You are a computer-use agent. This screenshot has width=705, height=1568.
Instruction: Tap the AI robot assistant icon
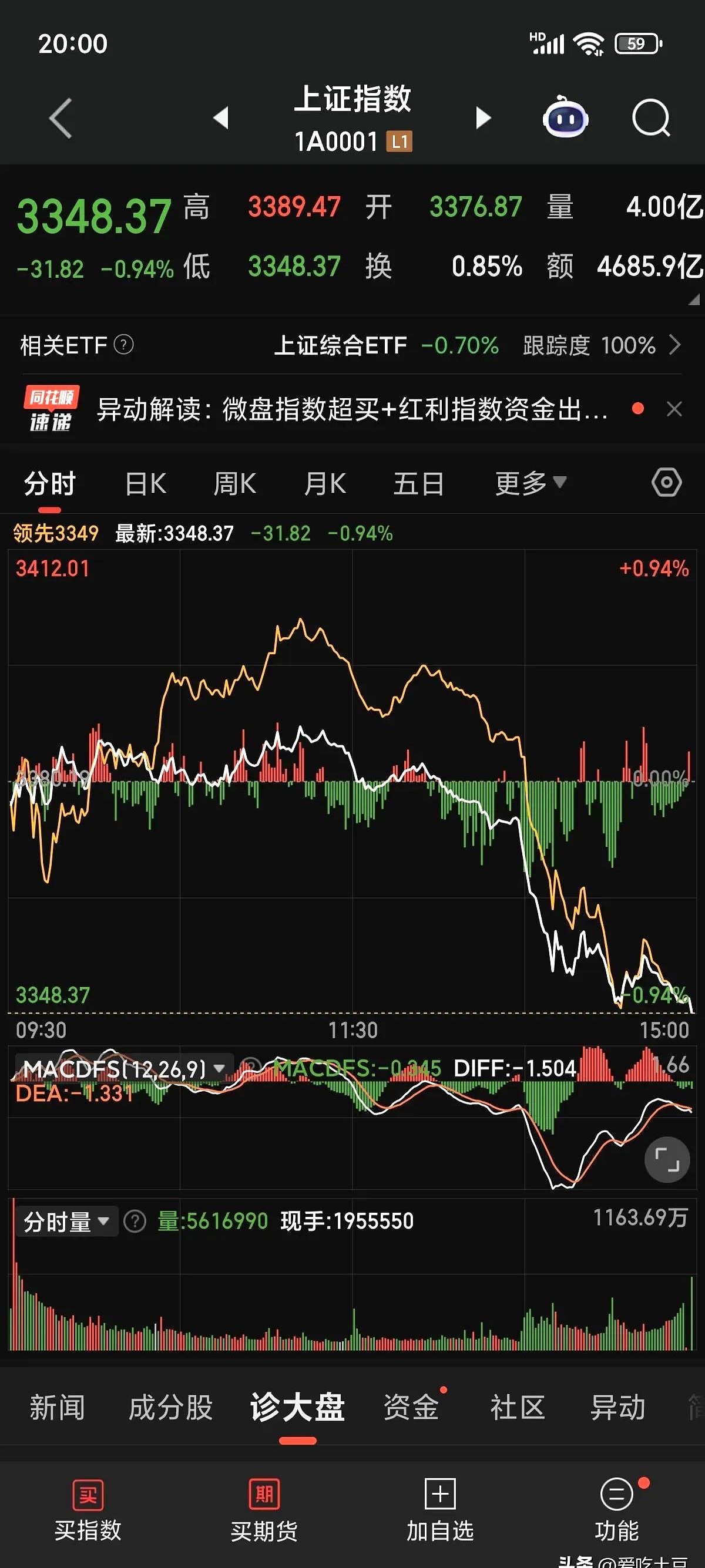[565, 117]
